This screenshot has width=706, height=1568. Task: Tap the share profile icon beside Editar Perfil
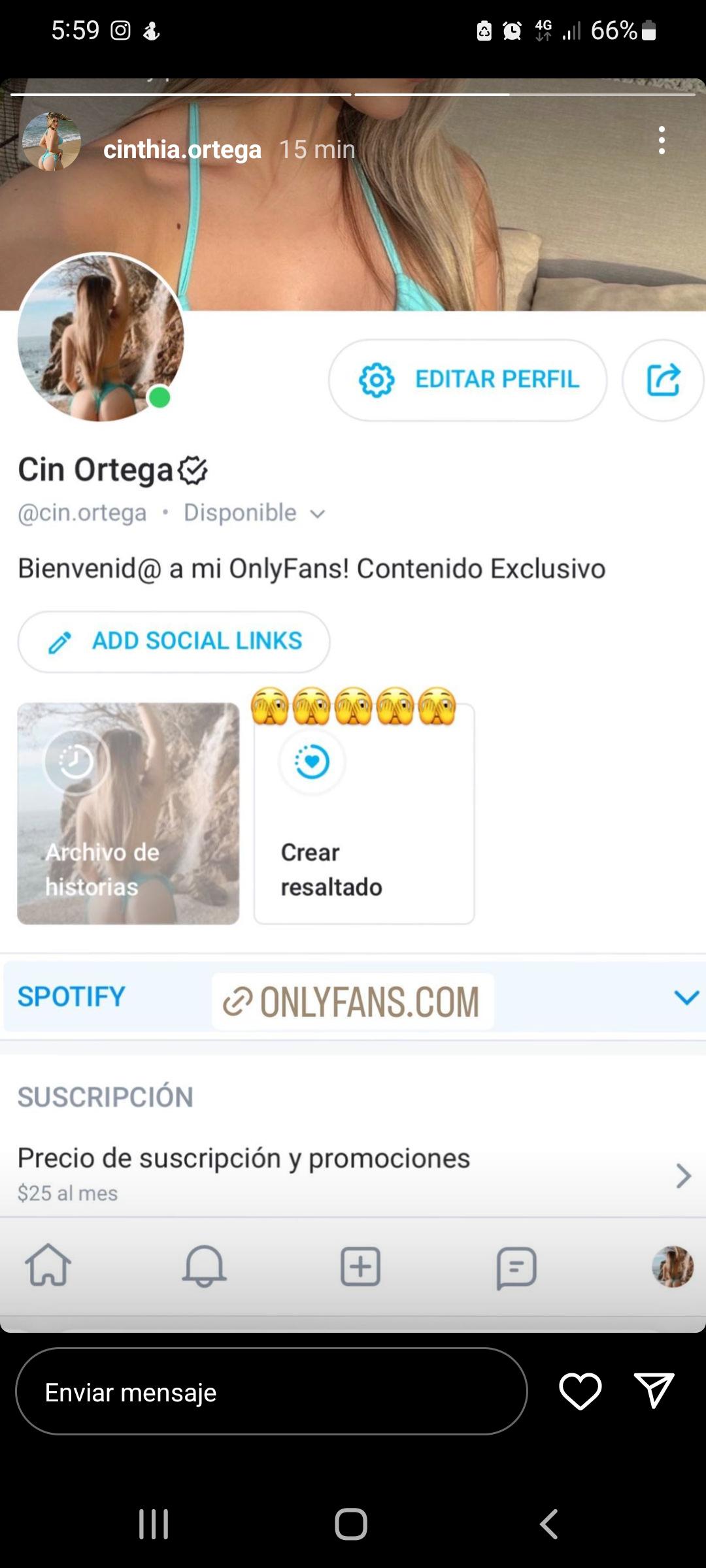point(662,380)
